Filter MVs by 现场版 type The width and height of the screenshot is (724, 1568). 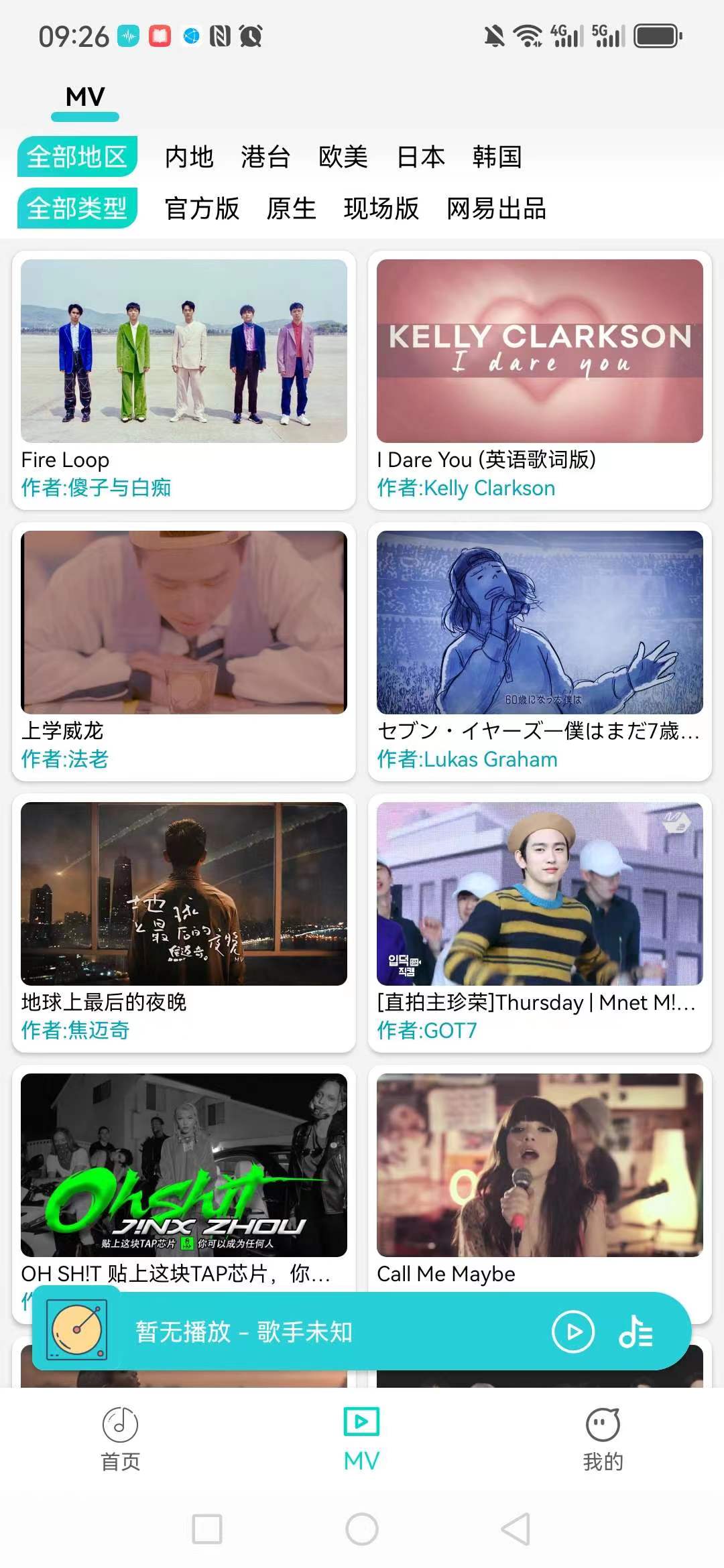(x=381, y=208)
